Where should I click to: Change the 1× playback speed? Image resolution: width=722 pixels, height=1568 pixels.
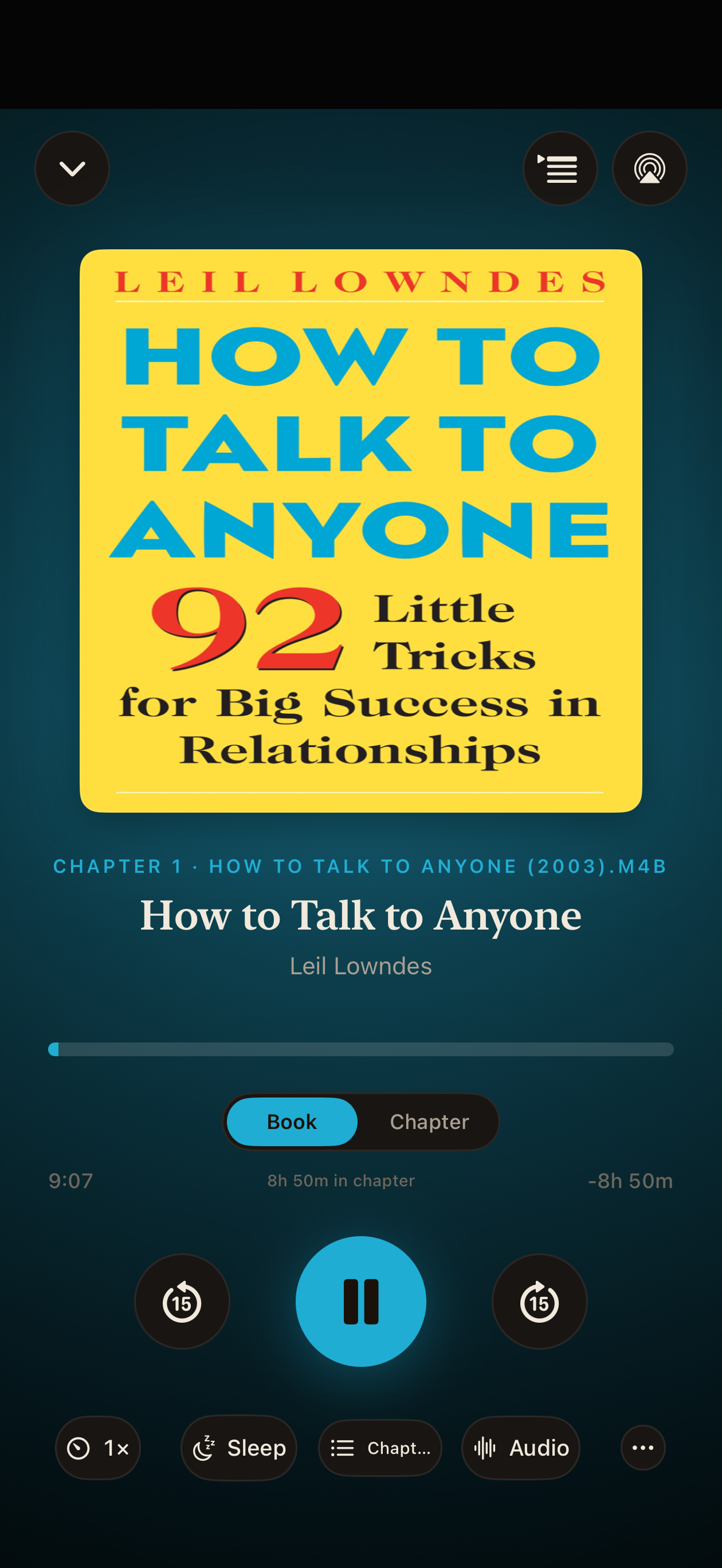tap(98, 1448)
